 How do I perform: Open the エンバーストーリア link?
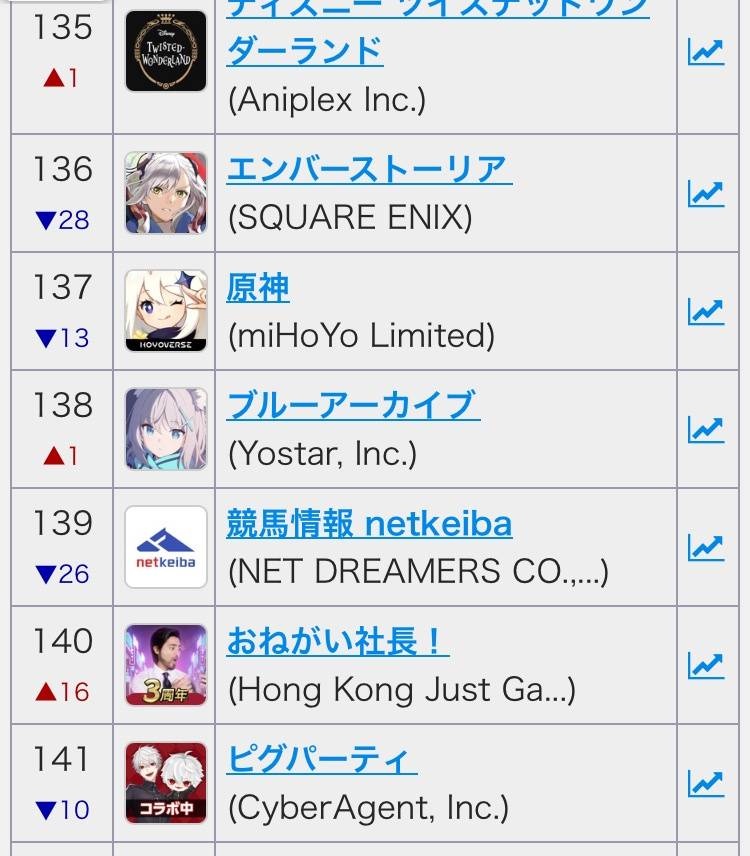click(x=368, y=169)
